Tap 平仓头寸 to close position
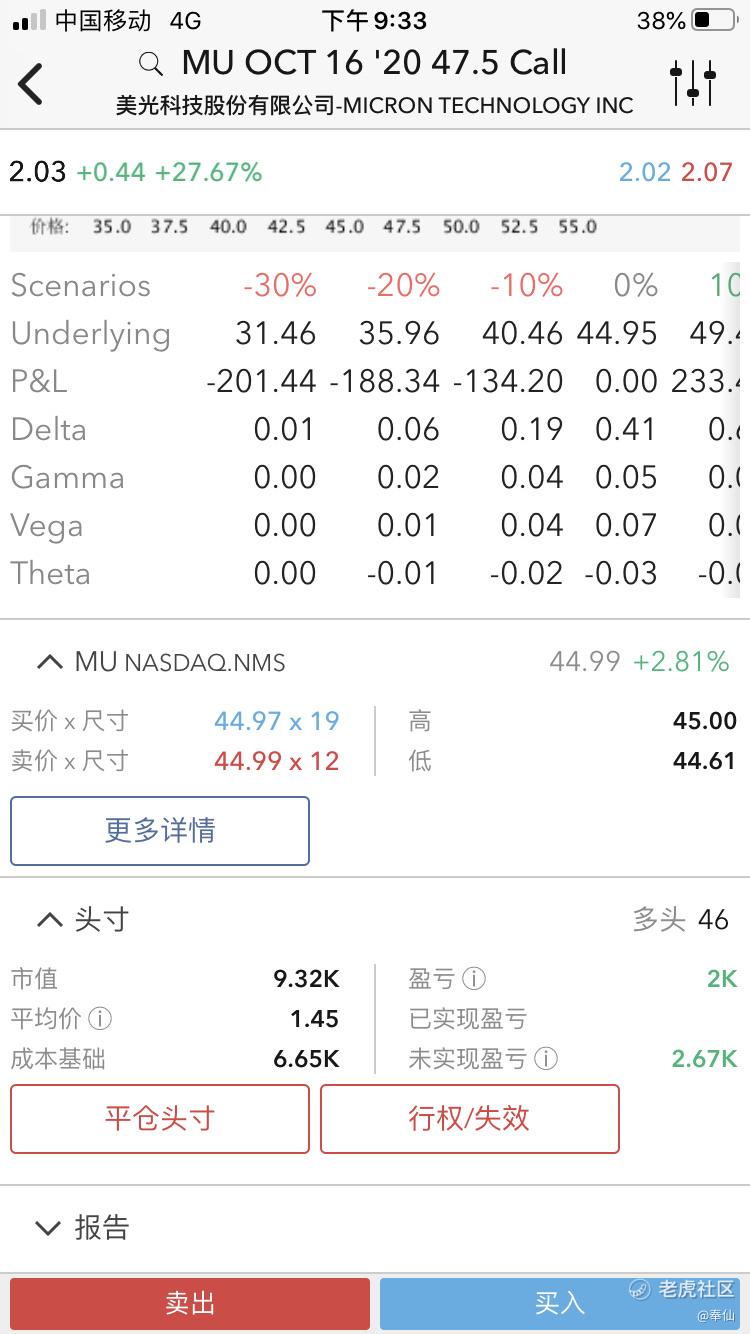 [160, 1118]
